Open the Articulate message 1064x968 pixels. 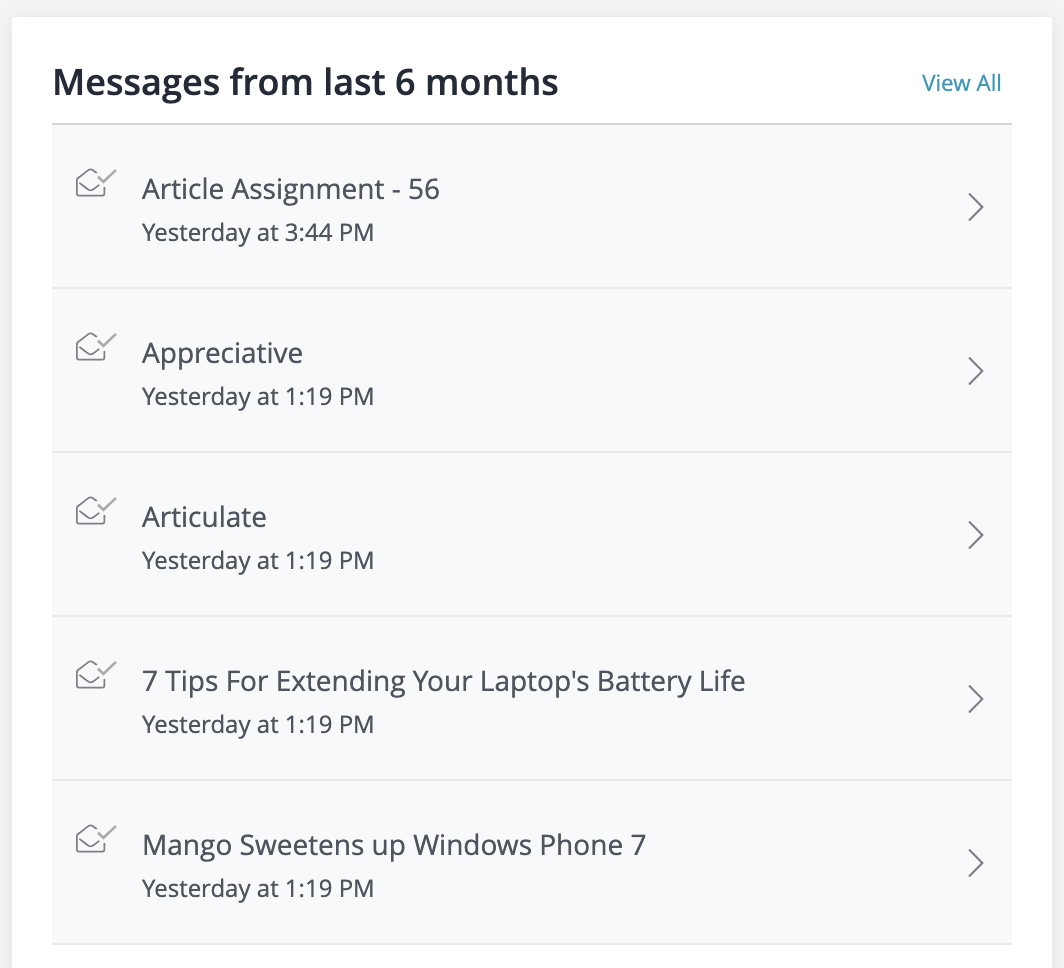tap(204, 518)
